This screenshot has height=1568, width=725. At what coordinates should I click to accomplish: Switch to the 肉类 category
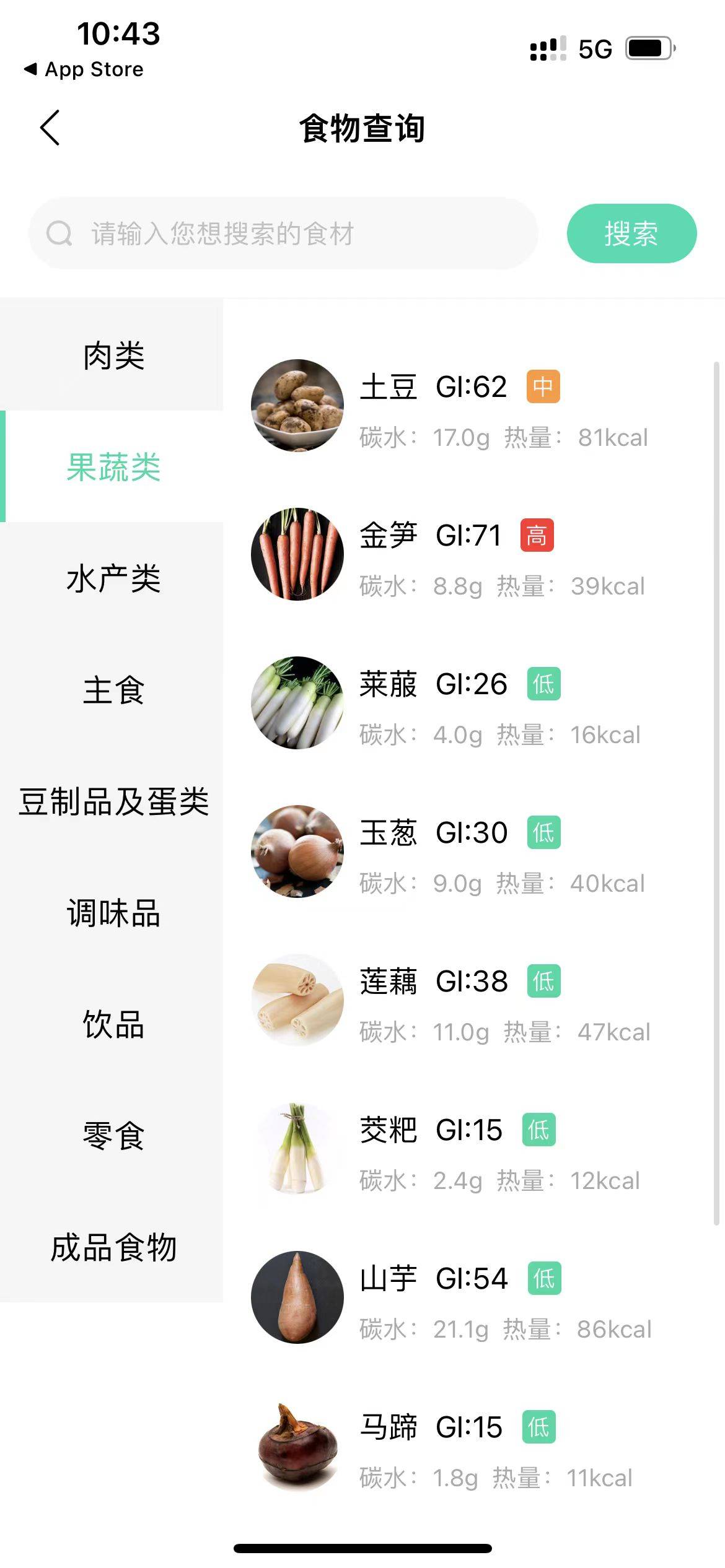coord(113,355)
